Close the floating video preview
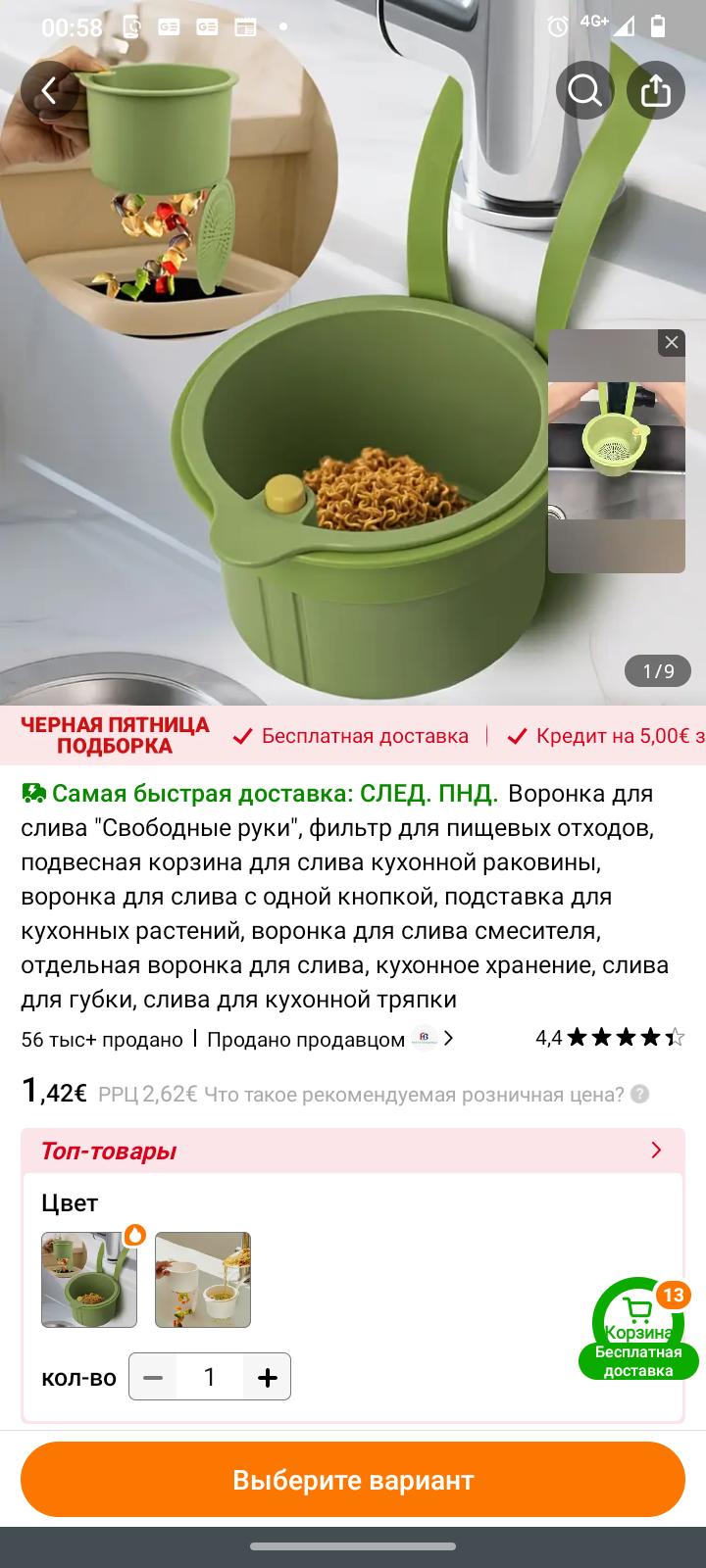 coord(672,342)
